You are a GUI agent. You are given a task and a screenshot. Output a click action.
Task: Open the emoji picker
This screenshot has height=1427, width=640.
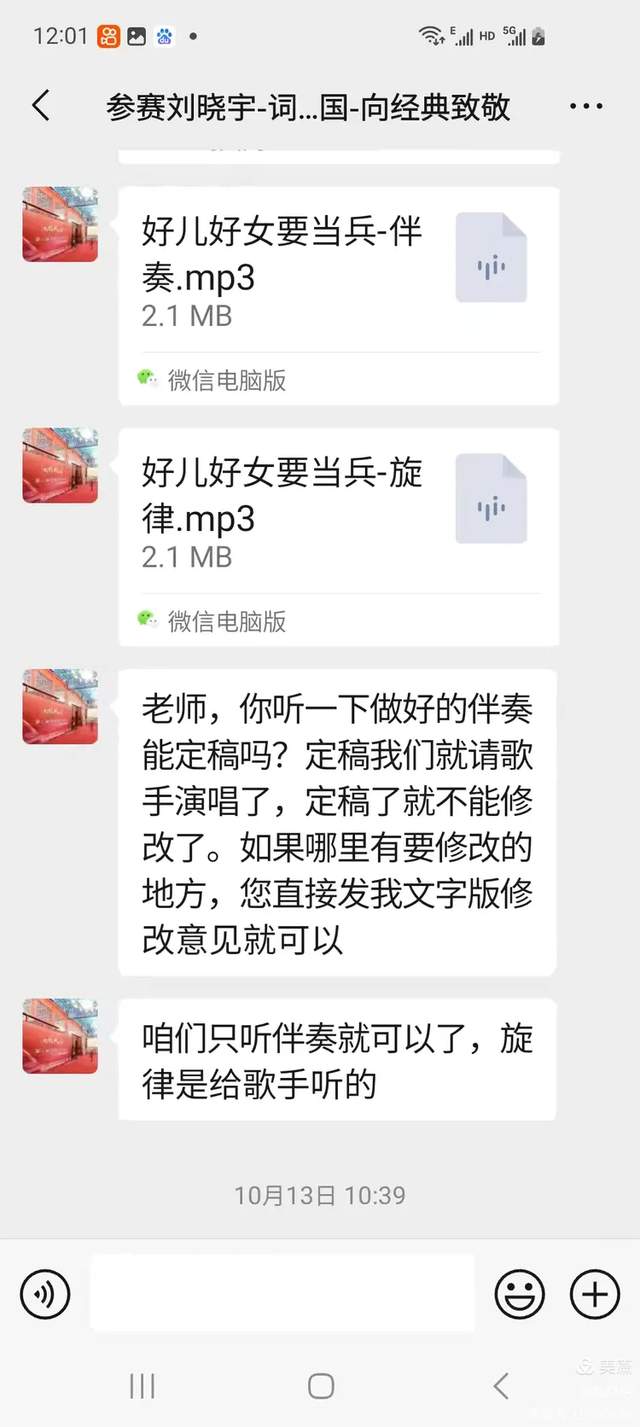520,1294
